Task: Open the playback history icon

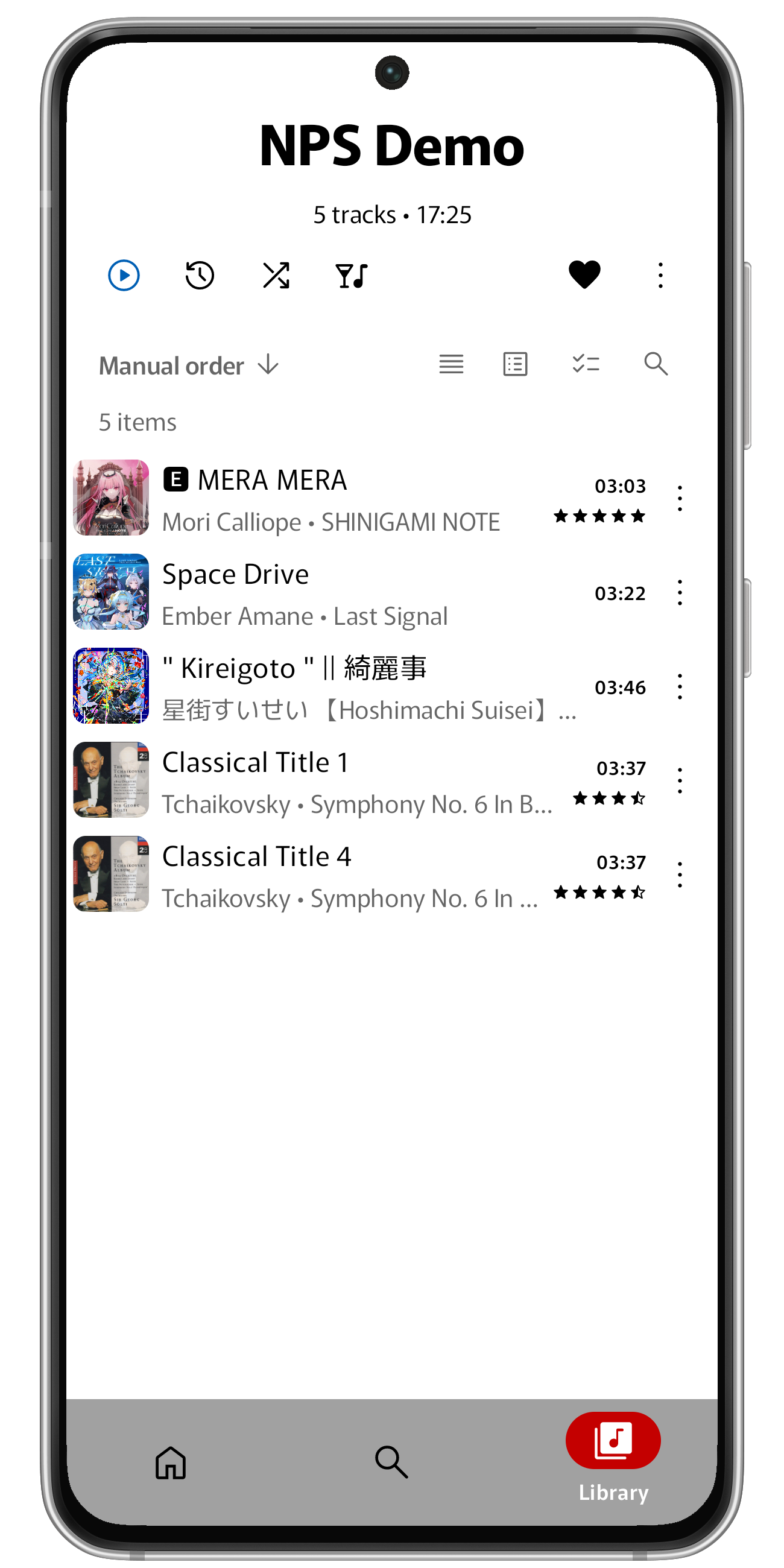Action: (200, 276)
